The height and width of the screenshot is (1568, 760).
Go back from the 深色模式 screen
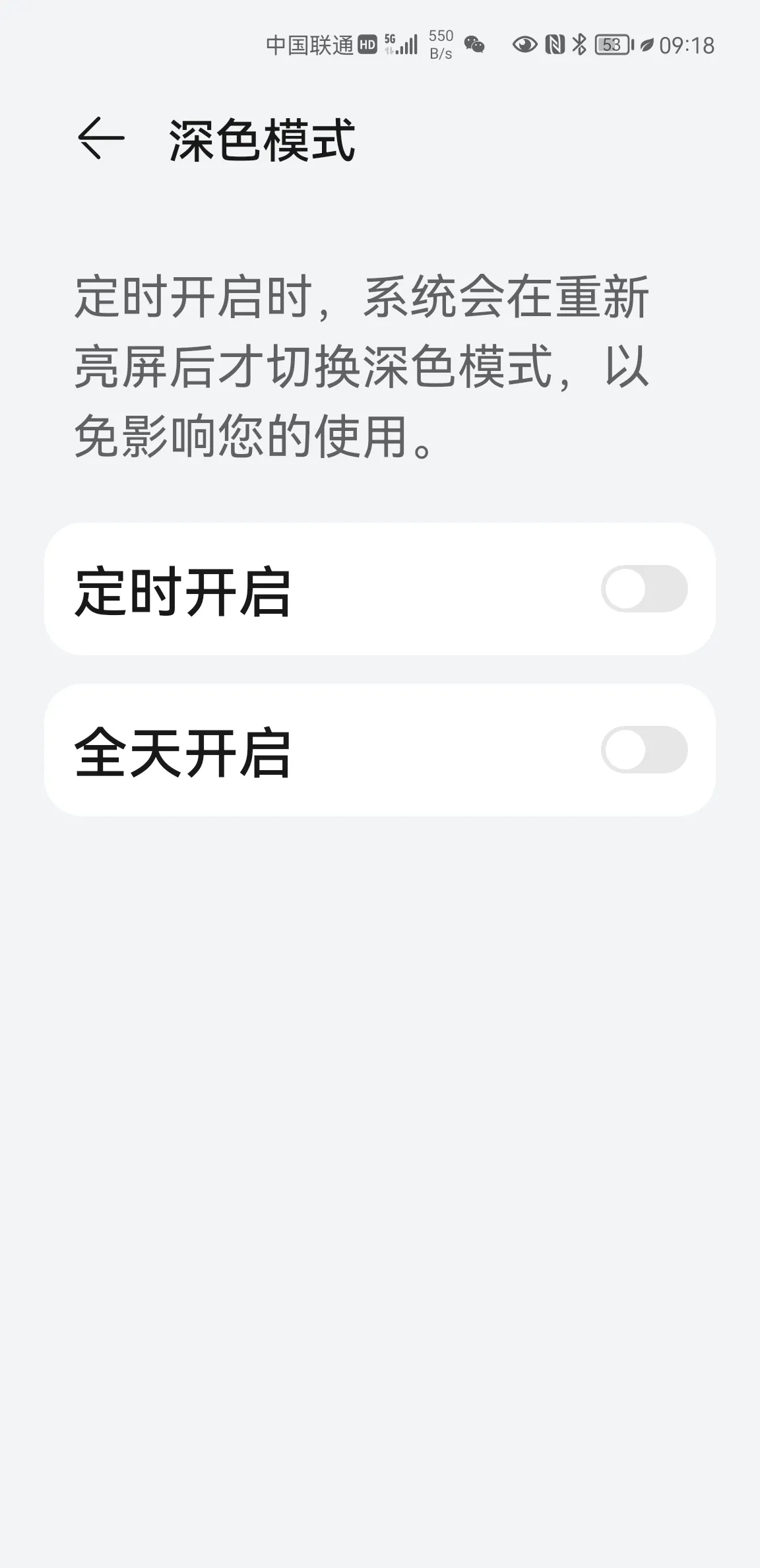pyautogui.click(x=101, y=139)
